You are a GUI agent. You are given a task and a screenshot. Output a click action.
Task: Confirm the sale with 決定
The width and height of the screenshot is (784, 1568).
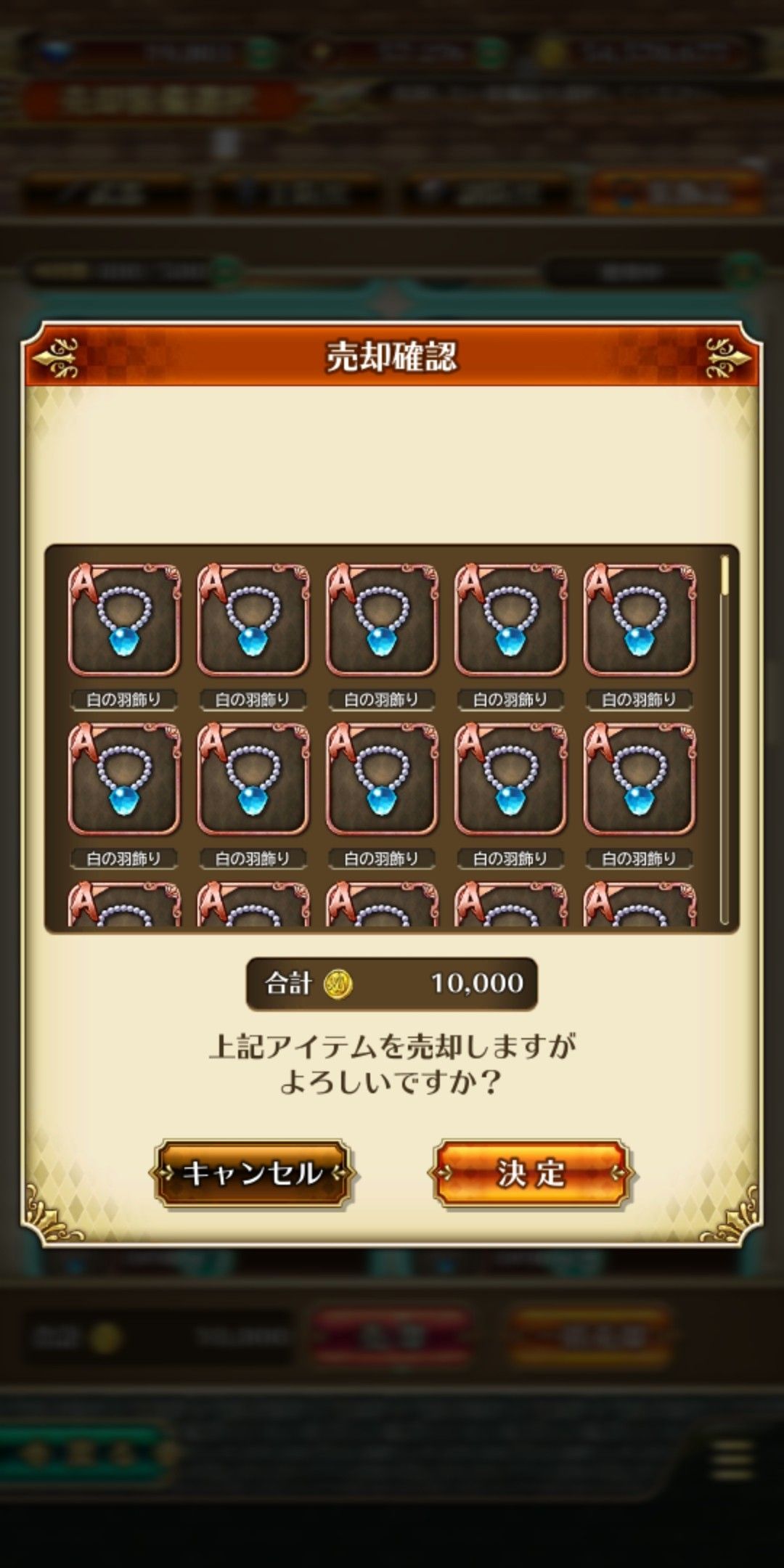coord(531,1174)
